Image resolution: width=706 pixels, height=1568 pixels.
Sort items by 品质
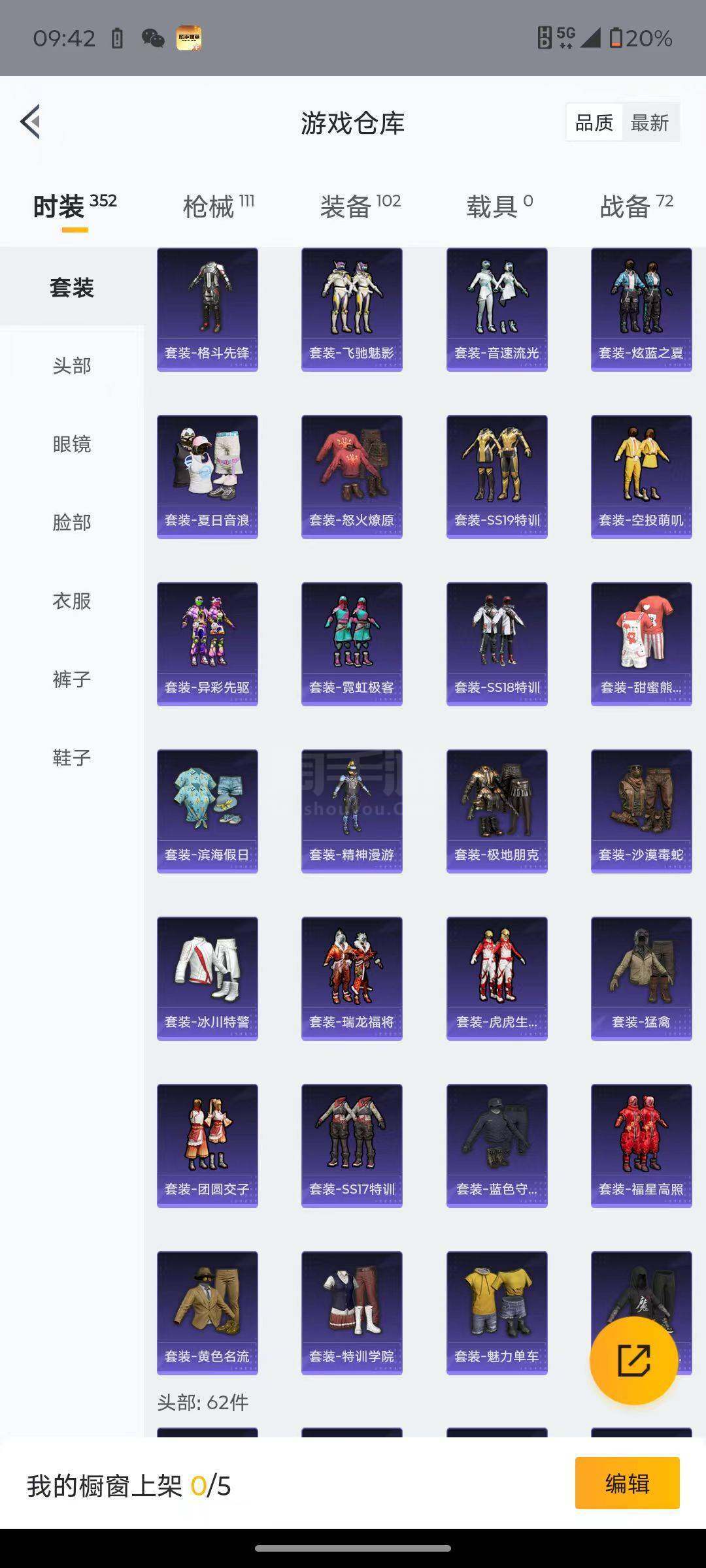594,123
